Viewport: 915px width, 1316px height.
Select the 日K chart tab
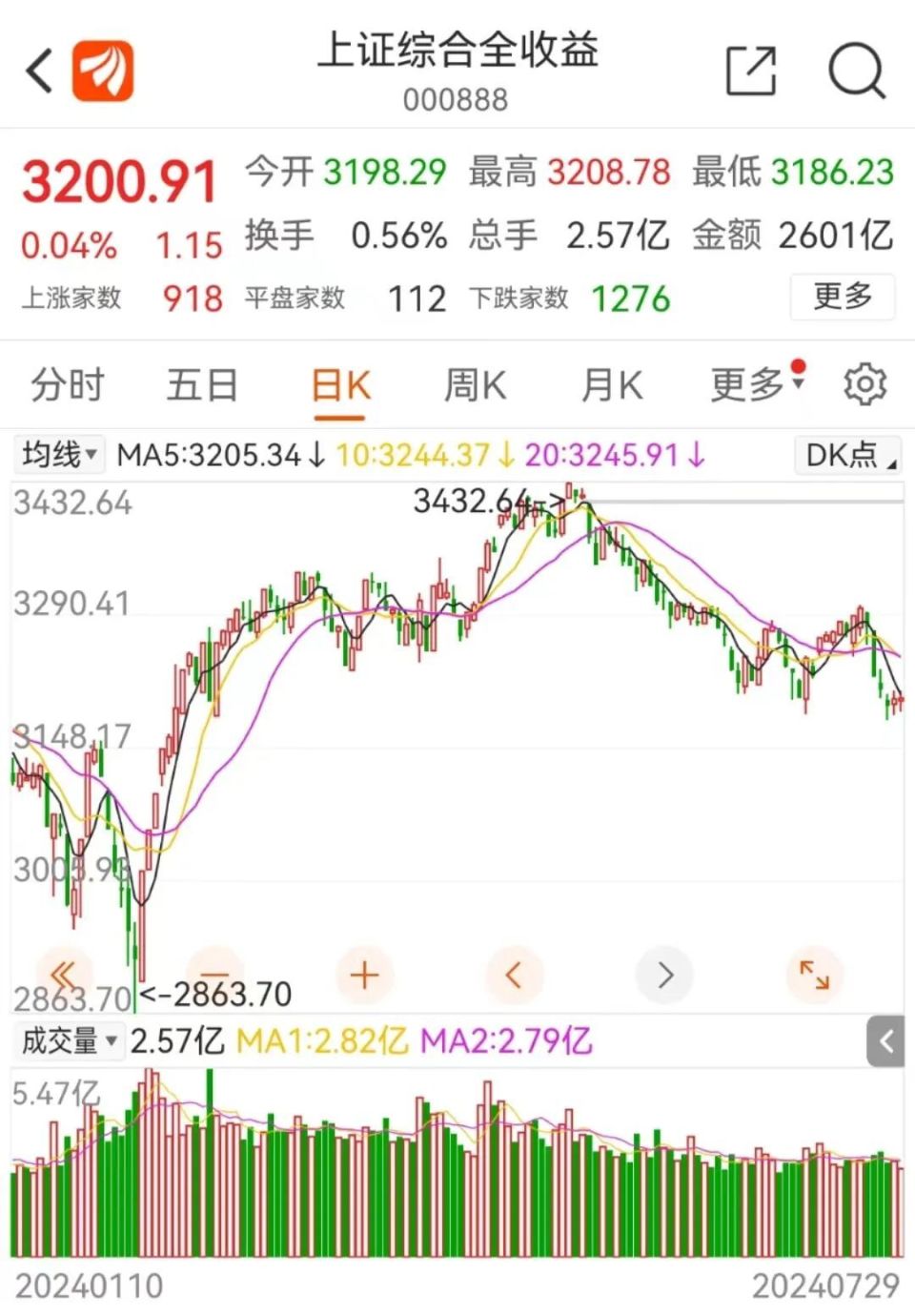(x=340, y=387)
